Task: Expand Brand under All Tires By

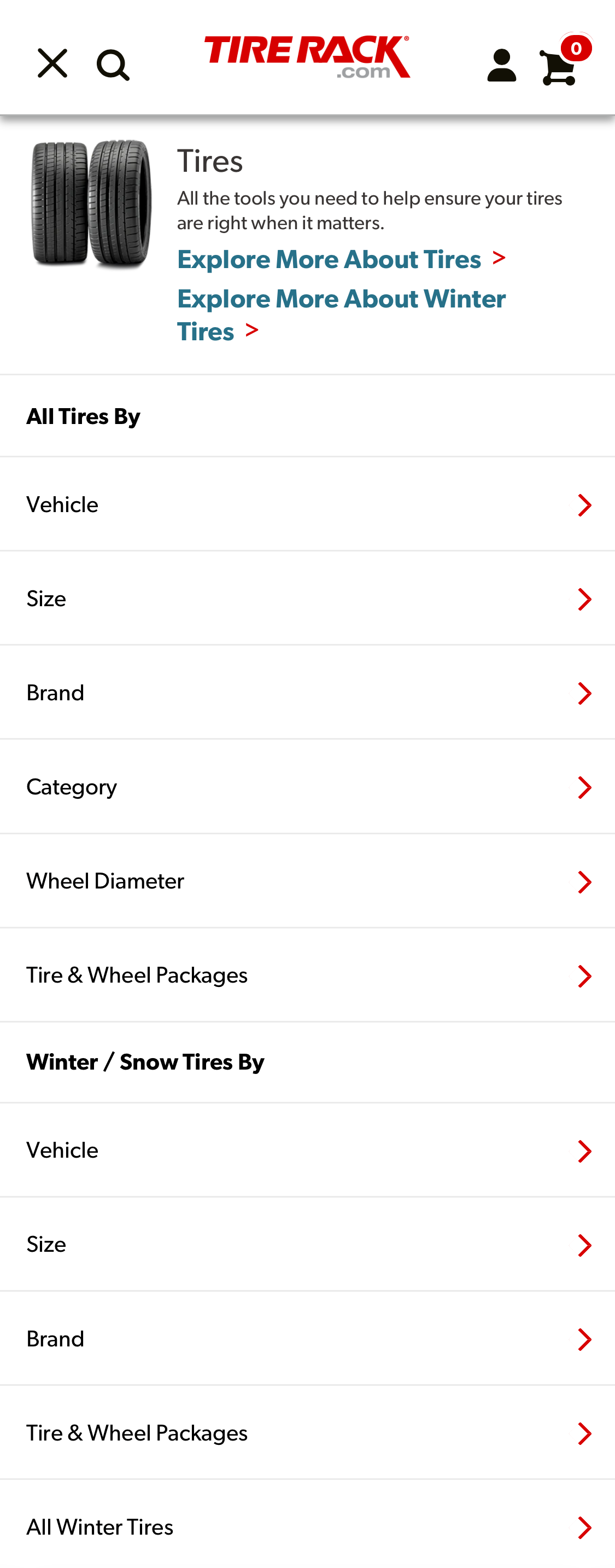Action: (307, 693)
